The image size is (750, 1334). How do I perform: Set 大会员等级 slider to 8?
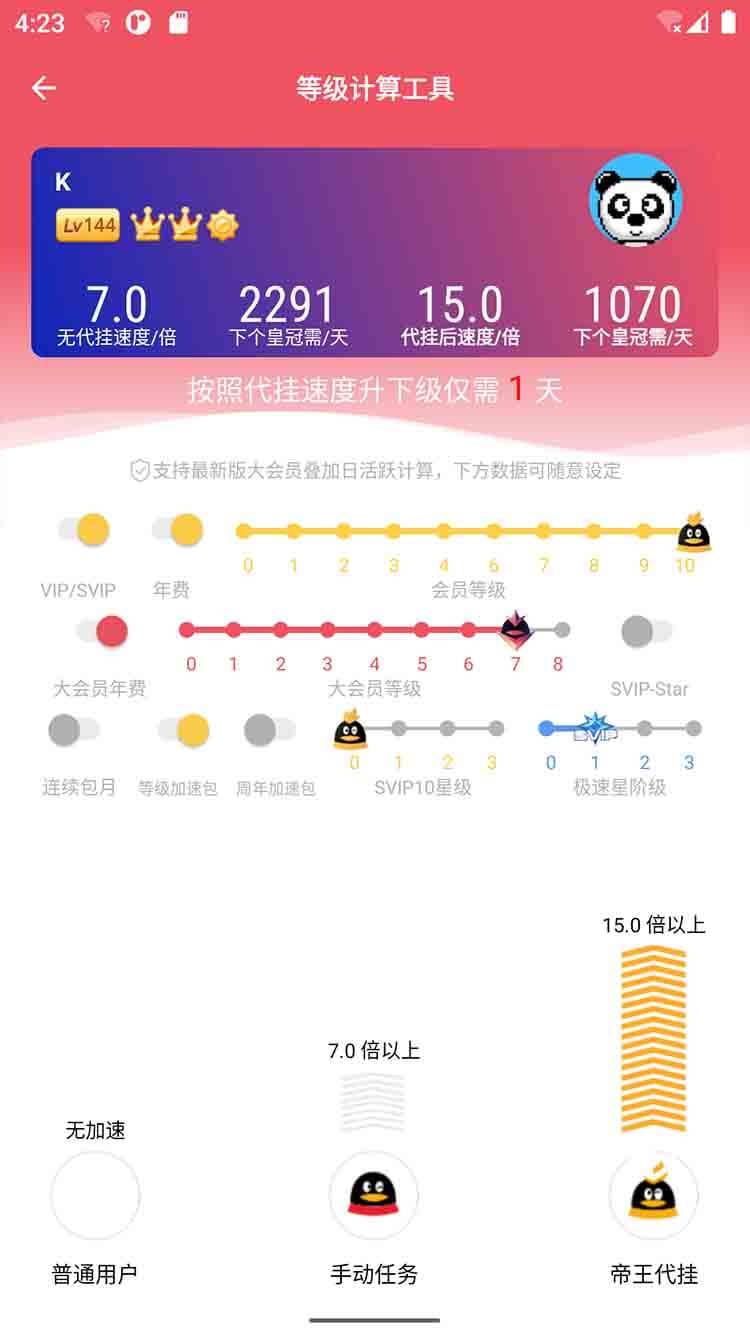562,630
